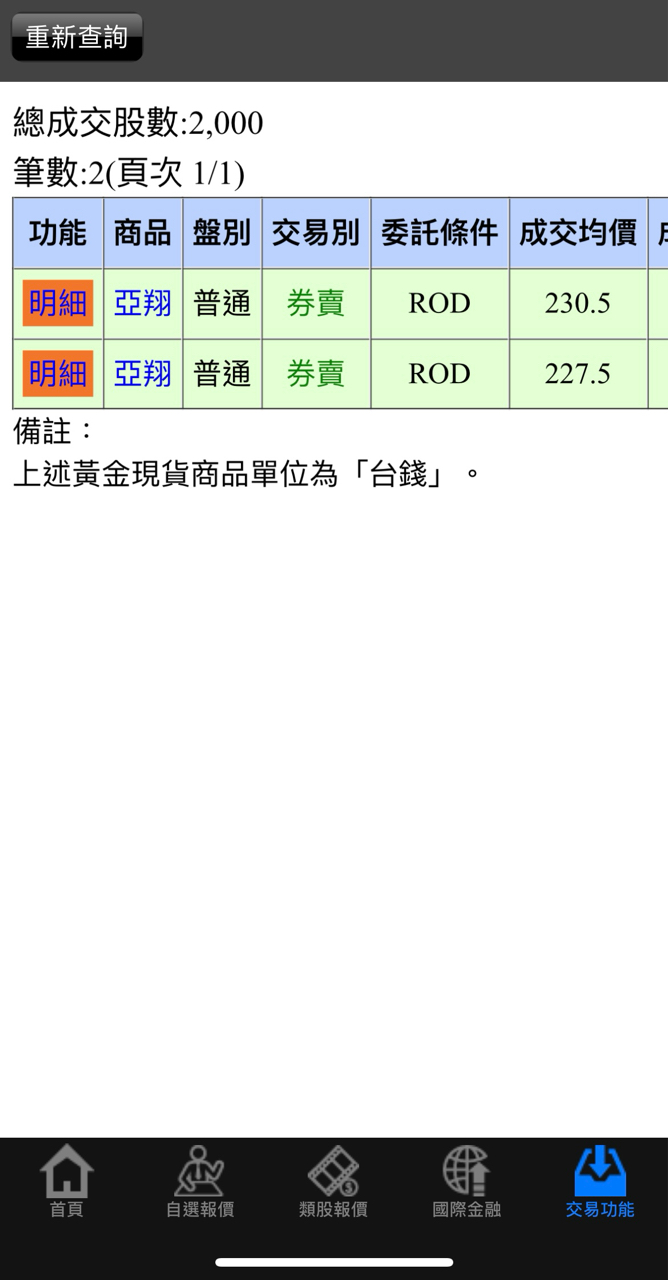668x1280 pixels.
Task: Open 亞翔 link in the 227.5 row
Action: click(x=143, y=374)
